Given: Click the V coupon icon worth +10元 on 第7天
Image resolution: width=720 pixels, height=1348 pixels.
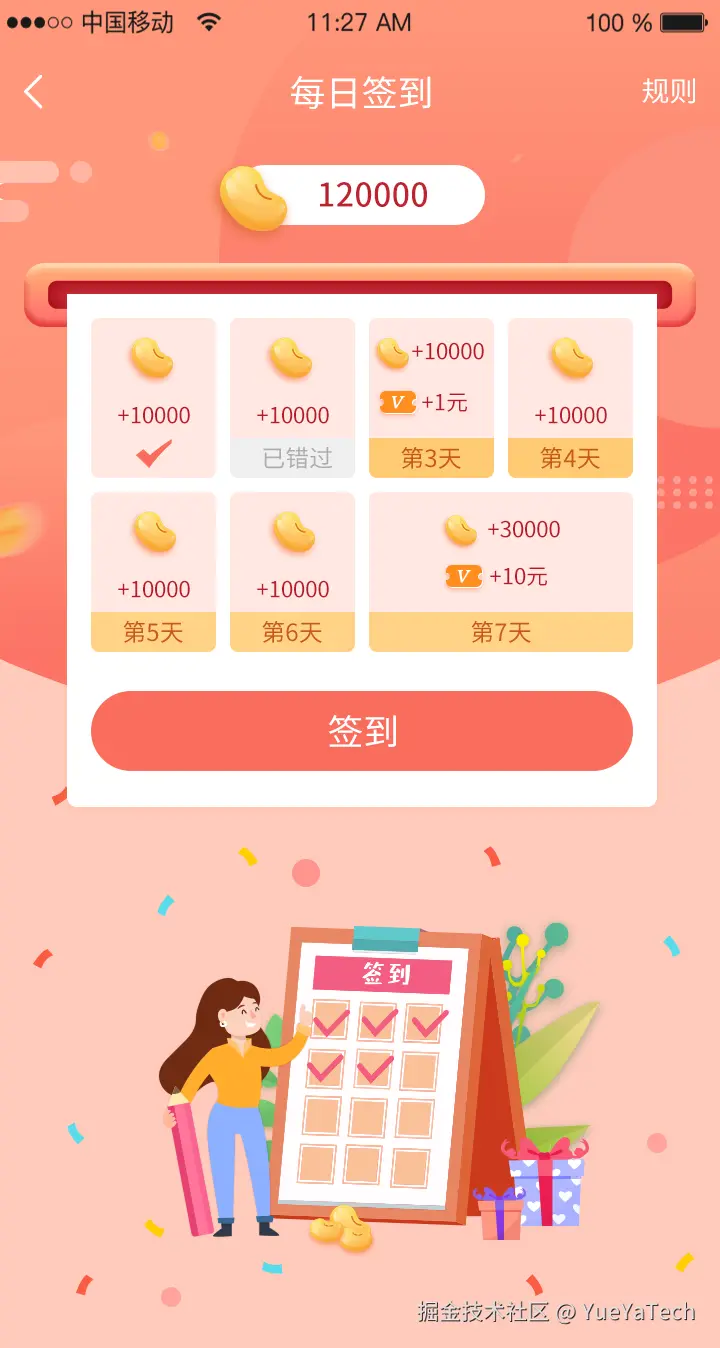Looking at the screenshot, I should pyautogui.click(x=463, y=575).
